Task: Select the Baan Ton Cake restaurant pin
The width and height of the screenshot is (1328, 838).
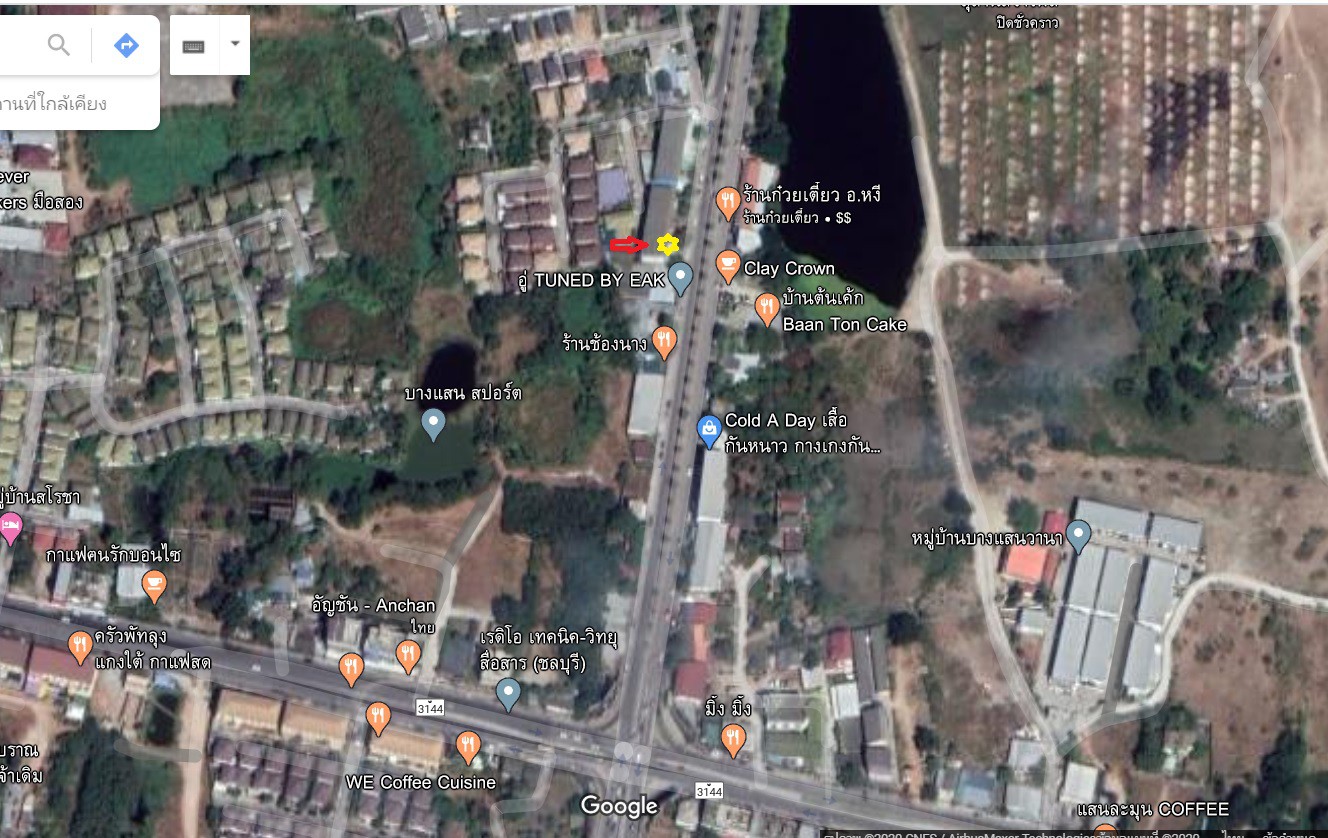Action: pos(767,309)
